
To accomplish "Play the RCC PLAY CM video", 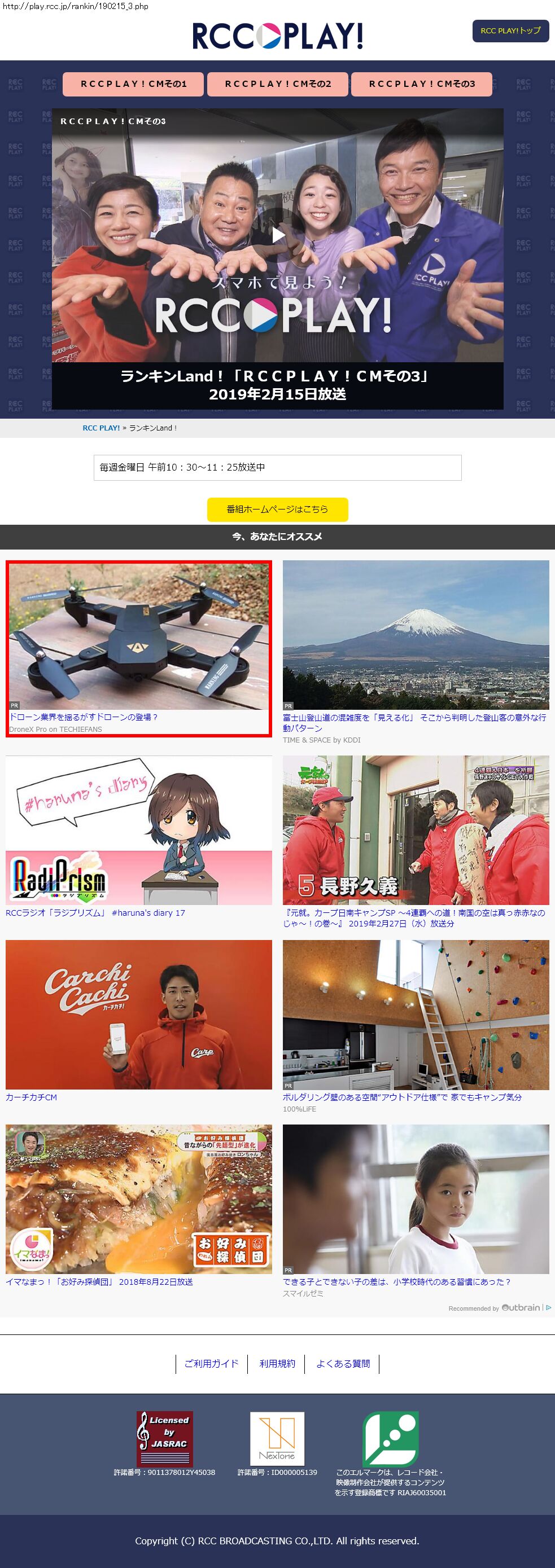I will click(x=278, y=235).
